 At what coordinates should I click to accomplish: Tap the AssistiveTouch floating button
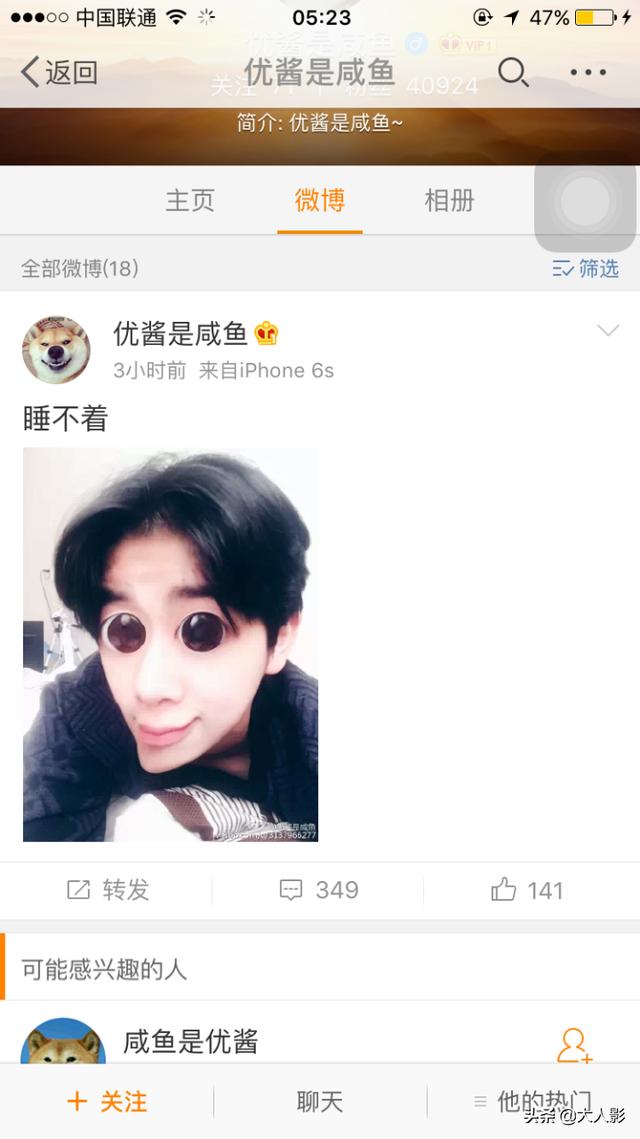(586, 202)
